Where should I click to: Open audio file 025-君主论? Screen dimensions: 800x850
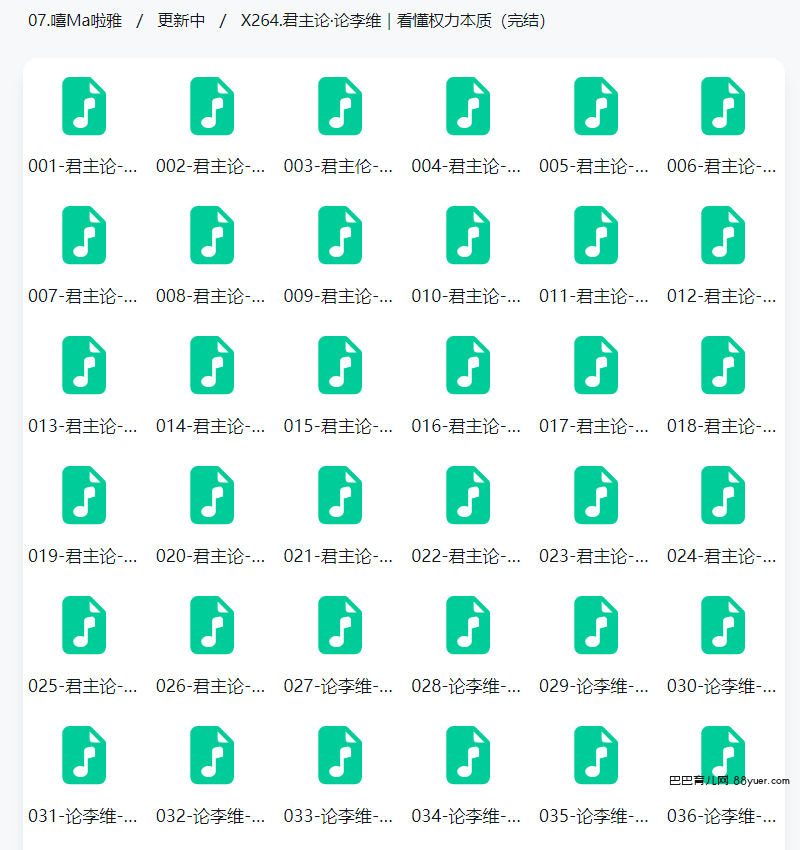click(x=84, y=626)
